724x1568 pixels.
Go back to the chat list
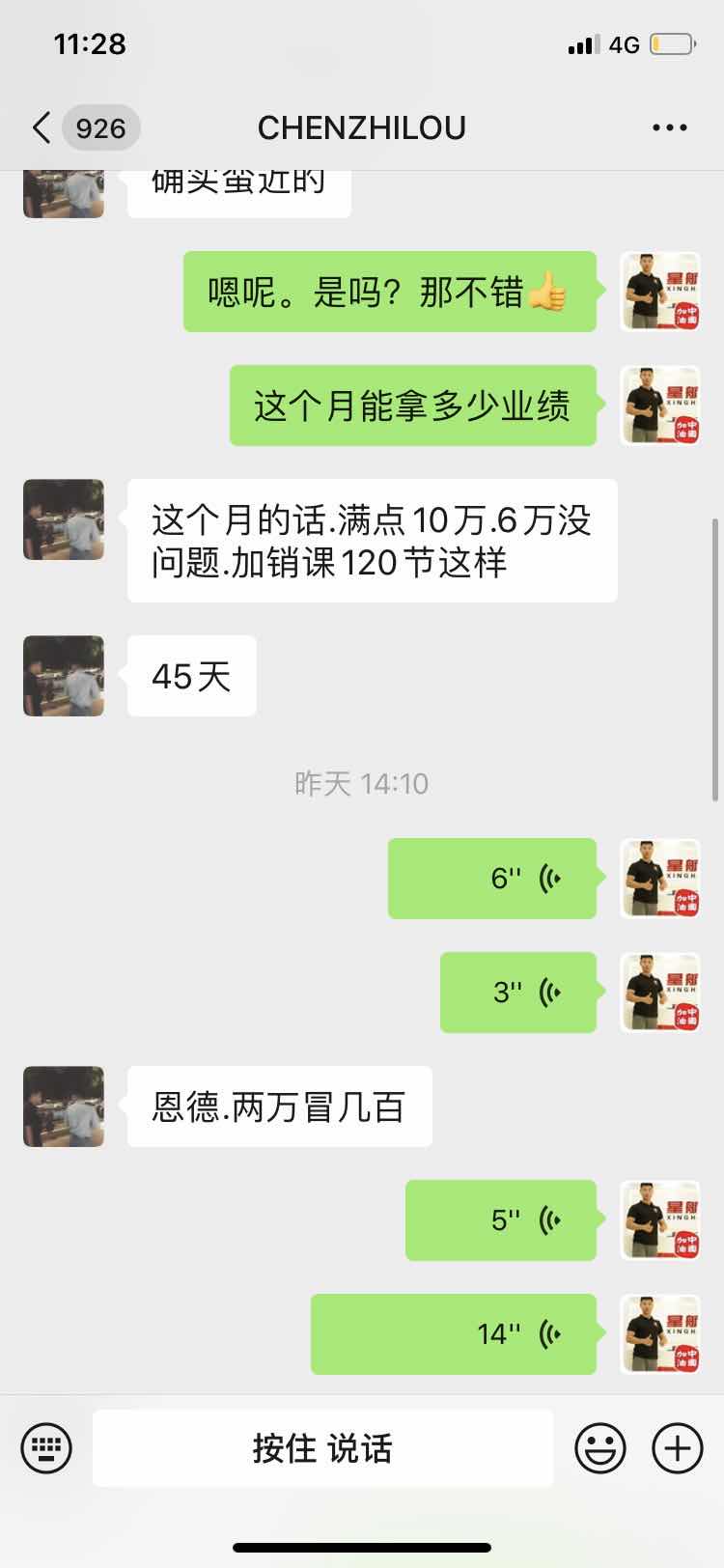tap(41, 127)
